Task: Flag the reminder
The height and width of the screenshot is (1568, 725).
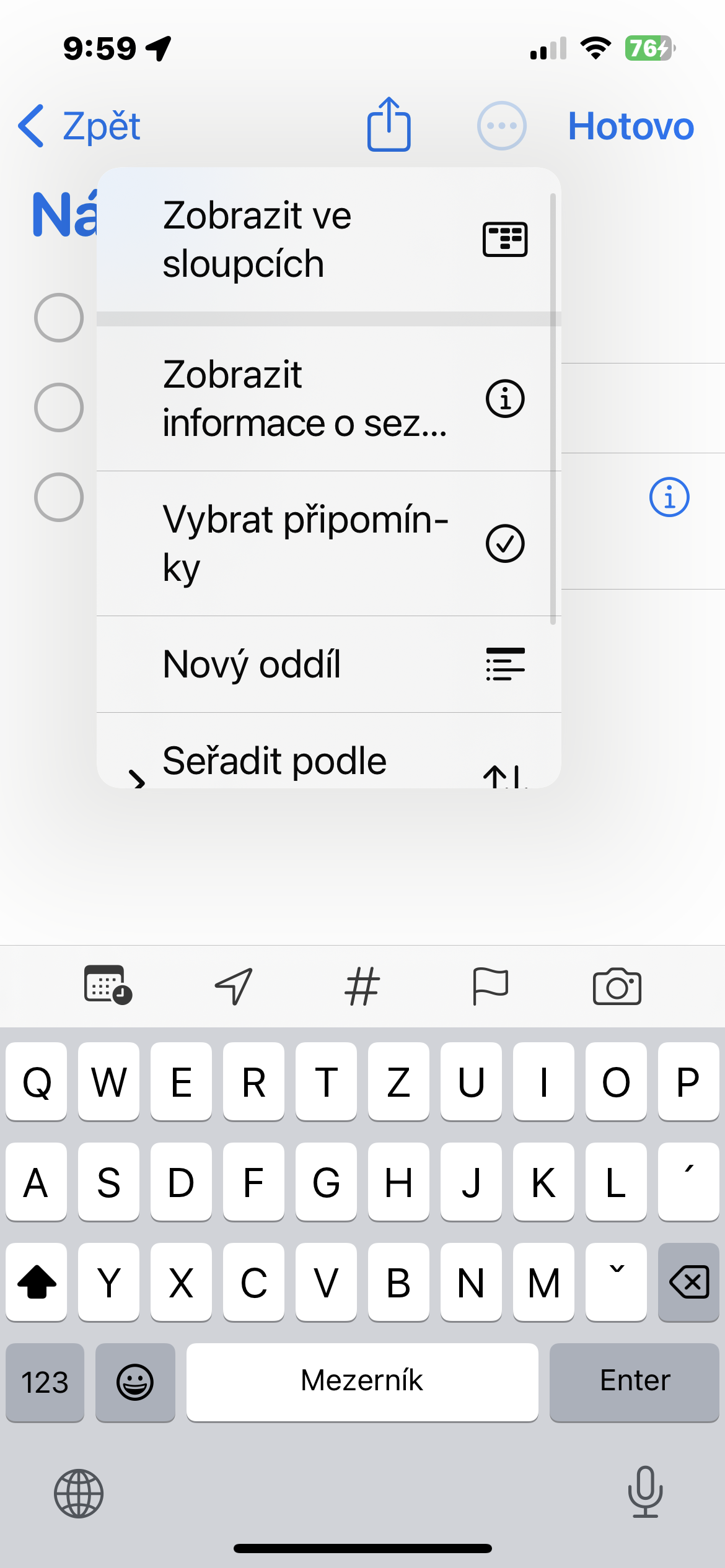Action: 490,985
